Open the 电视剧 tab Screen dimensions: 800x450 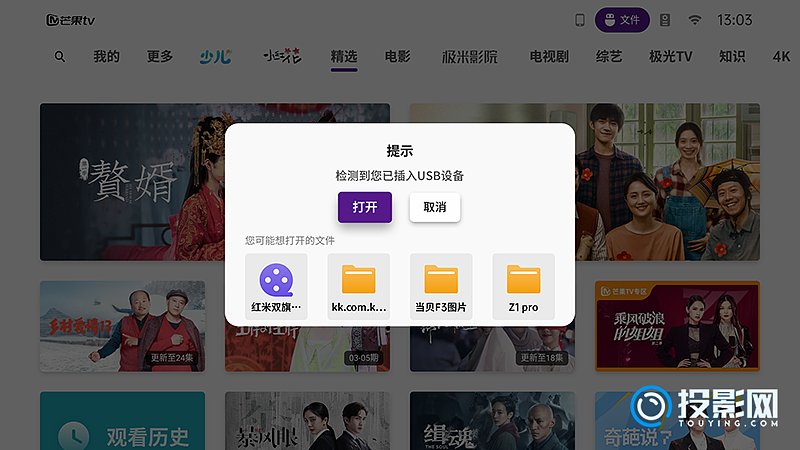[549, 57]
